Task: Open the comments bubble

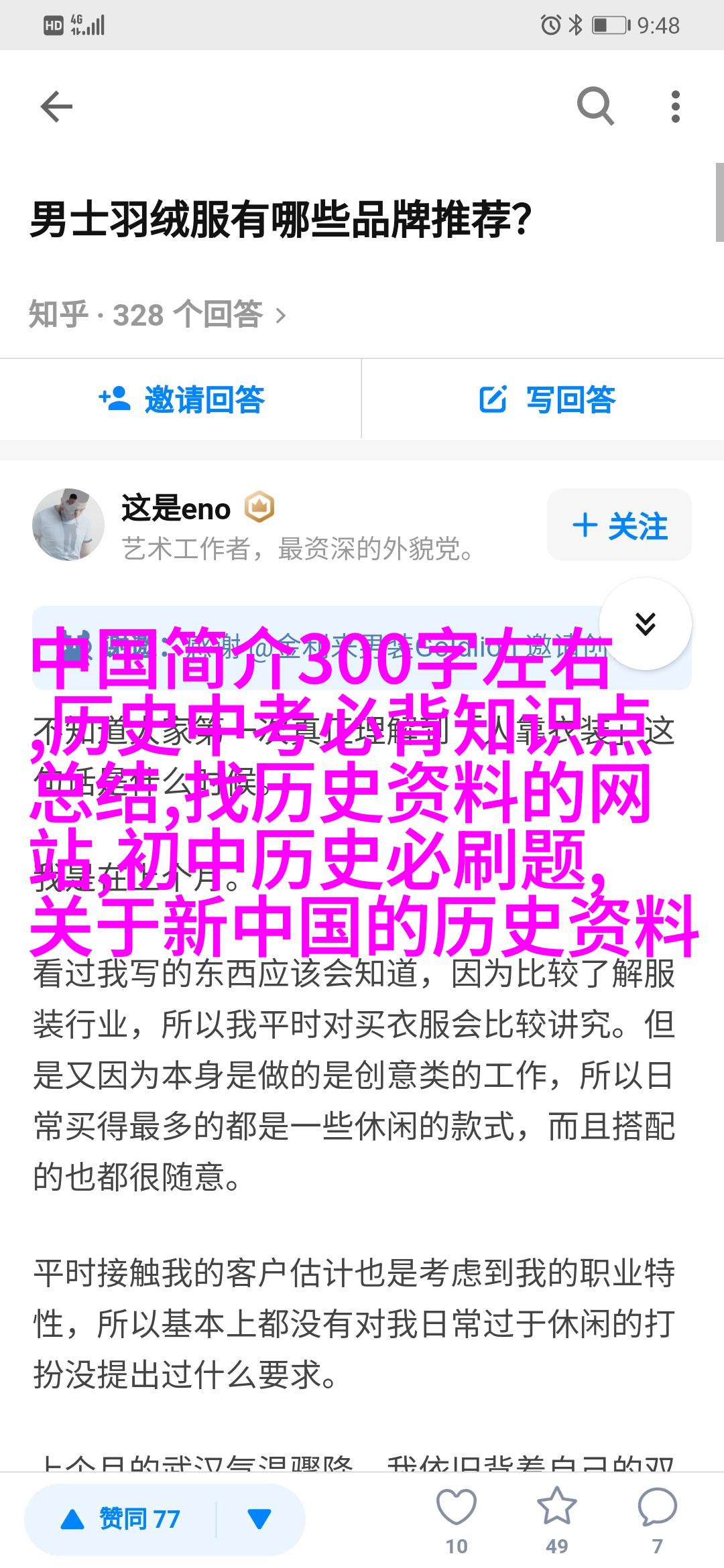Action: [x=657, y=1508]
